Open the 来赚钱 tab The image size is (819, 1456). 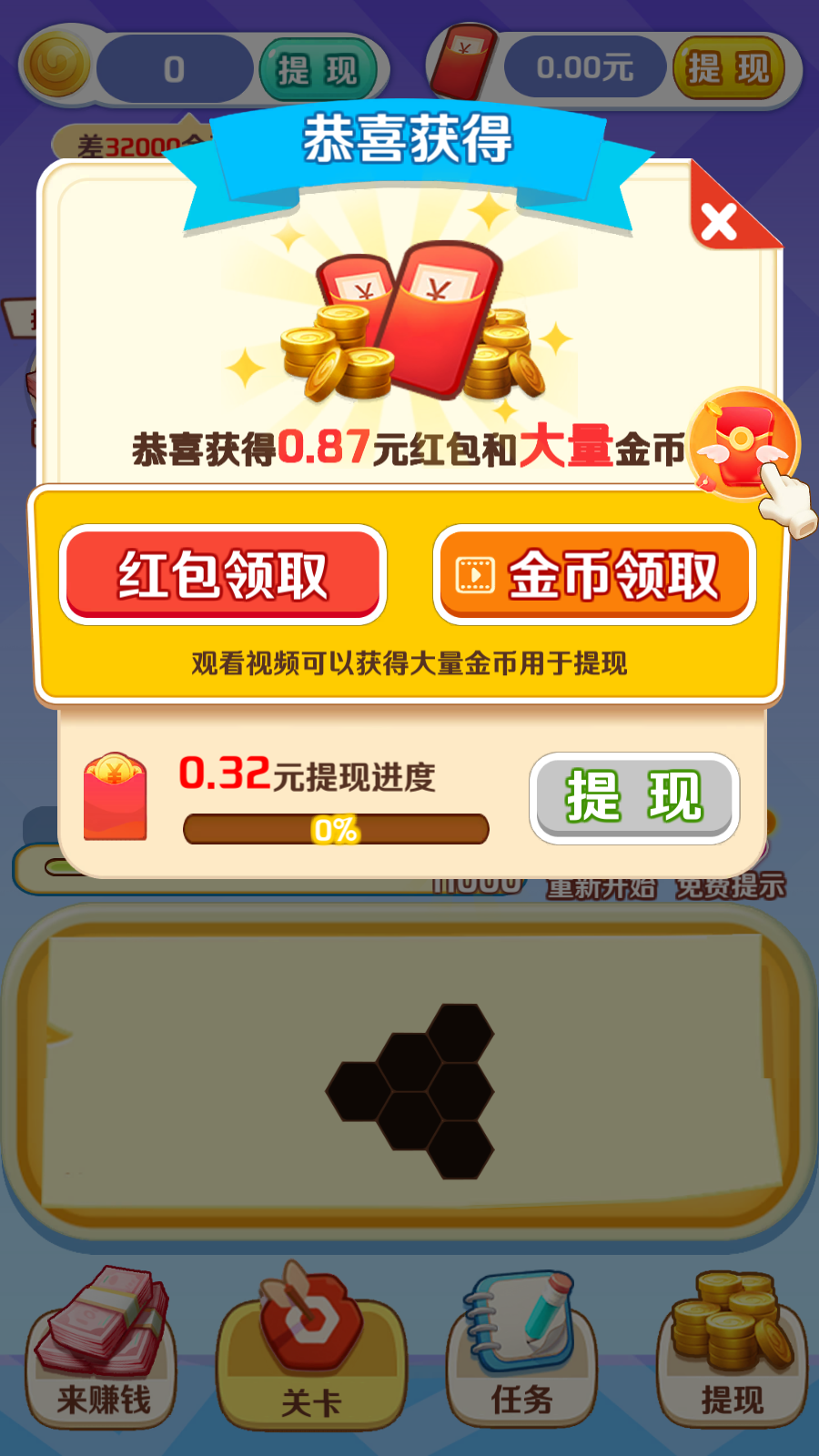tap(102, 1347)
